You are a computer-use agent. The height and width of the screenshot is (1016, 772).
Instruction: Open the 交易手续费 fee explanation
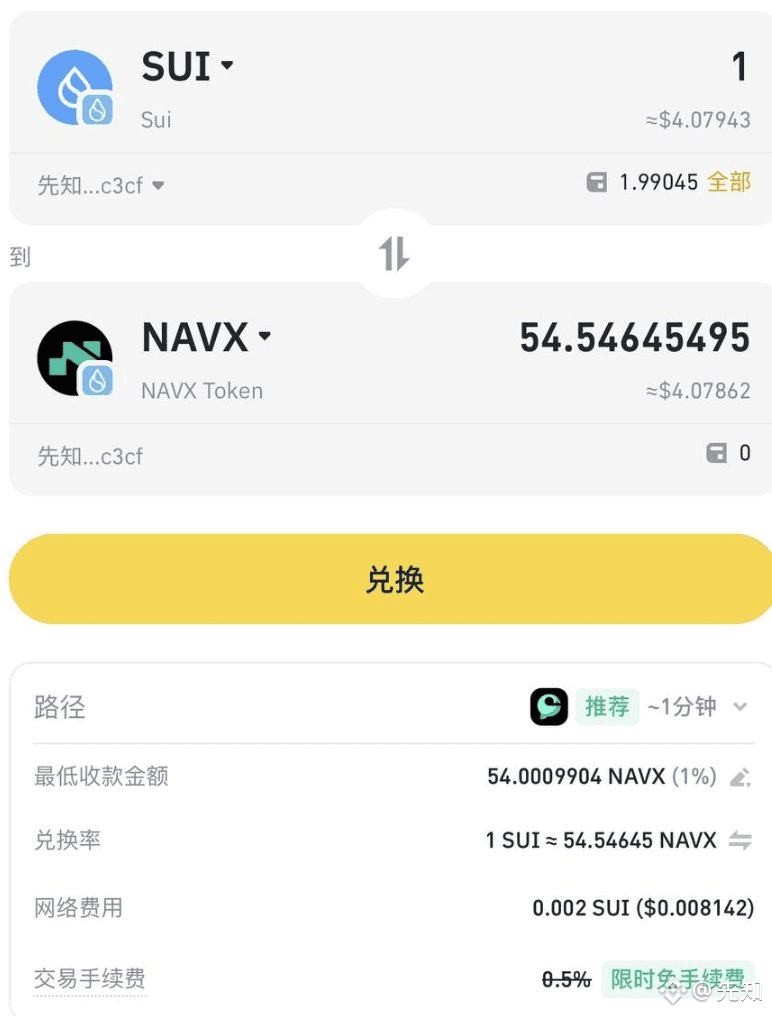(90, 979)
